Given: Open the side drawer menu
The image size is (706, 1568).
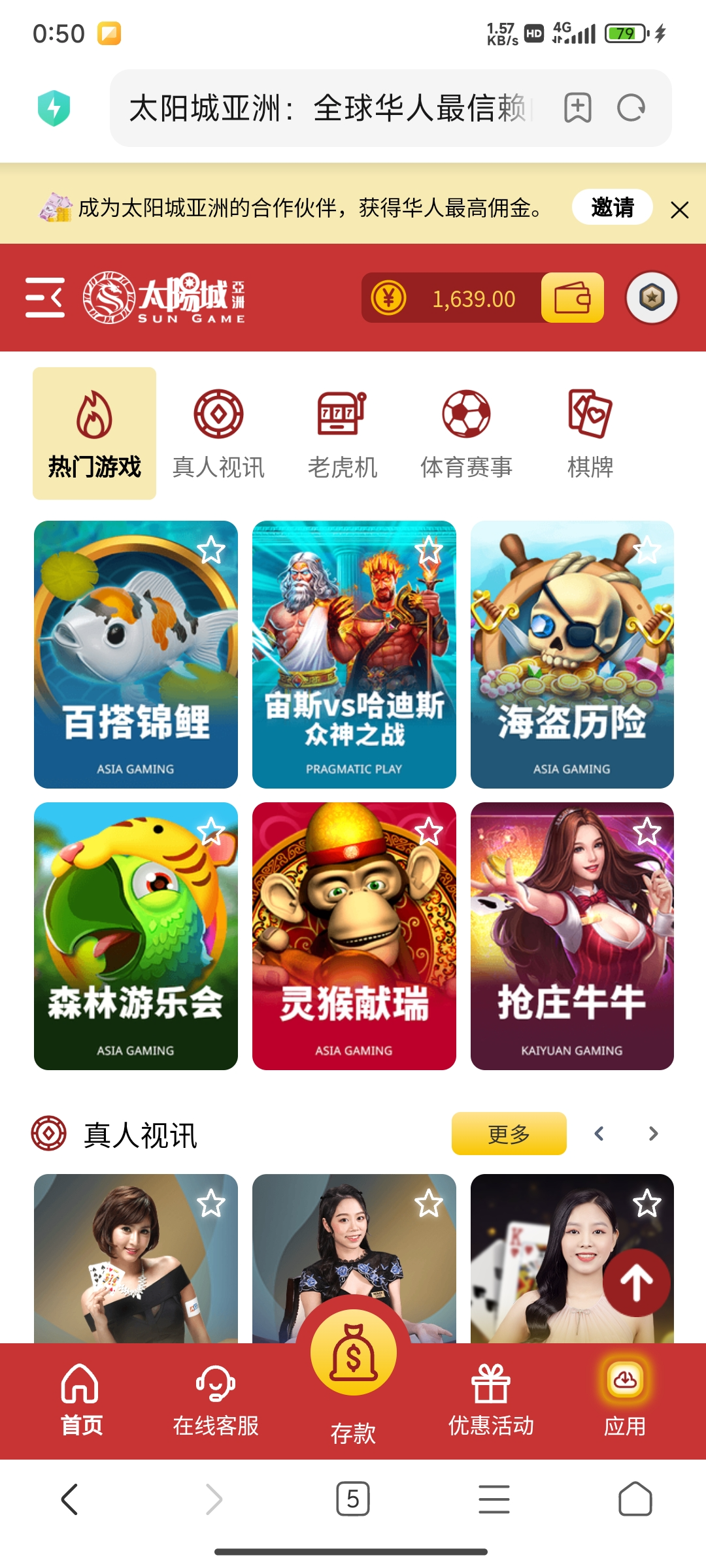Looking at the screenshot, I should (x=44, y=298).
